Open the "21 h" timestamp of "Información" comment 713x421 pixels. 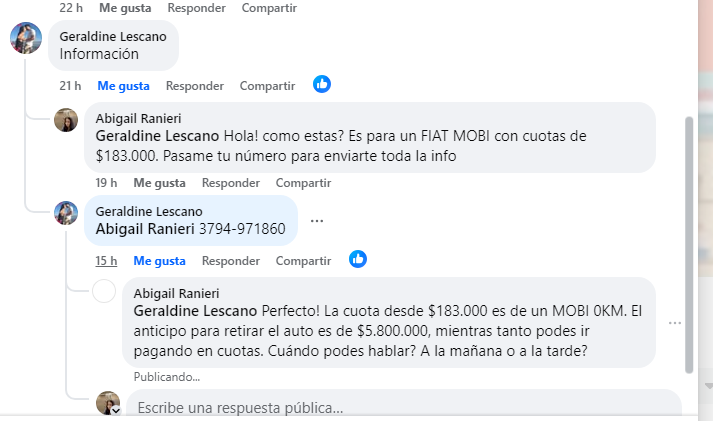(x=70, y=86)
